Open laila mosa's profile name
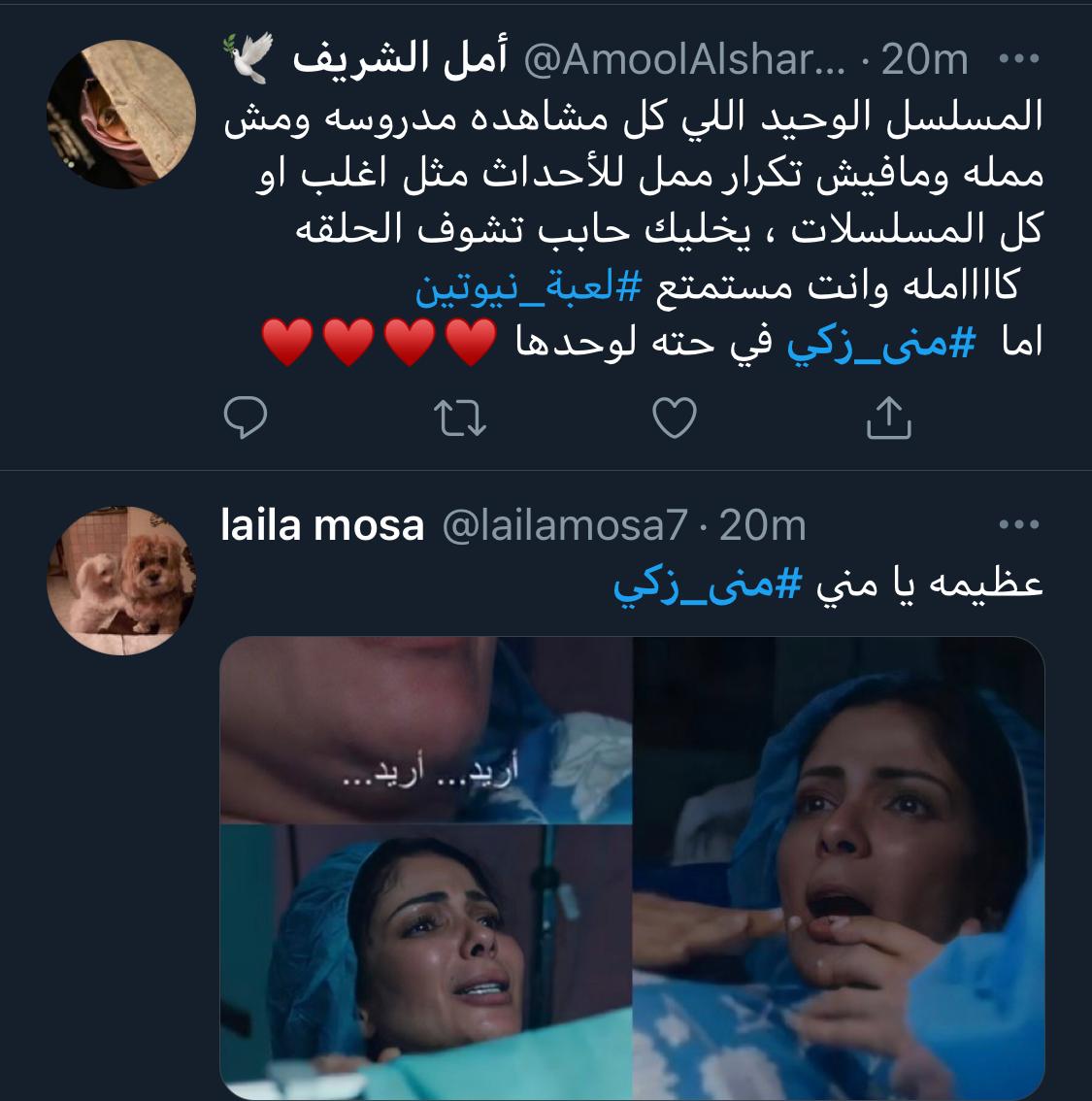 [x=322, y=525]
